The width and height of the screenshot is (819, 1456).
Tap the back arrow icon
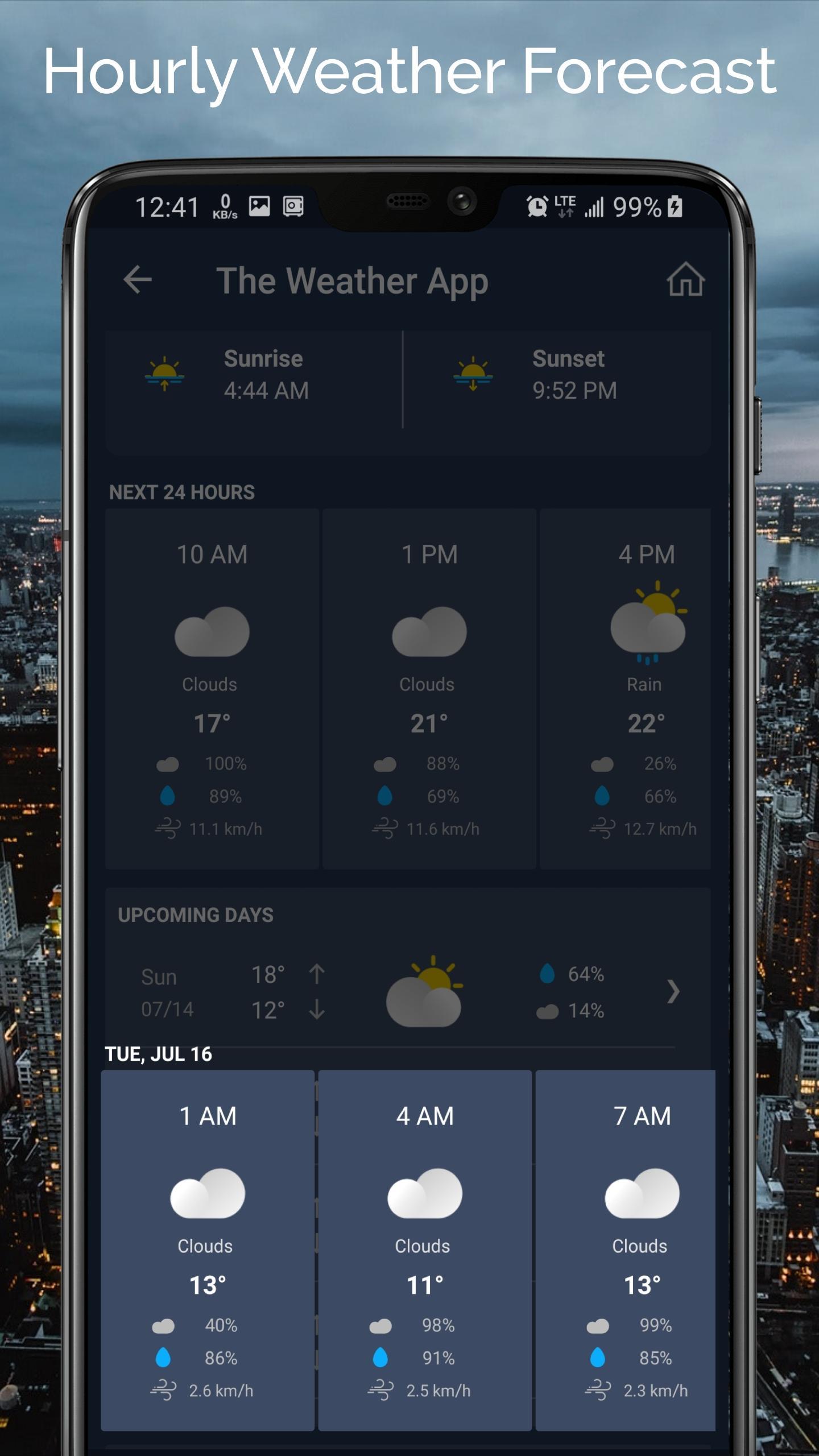pos(138,280)
